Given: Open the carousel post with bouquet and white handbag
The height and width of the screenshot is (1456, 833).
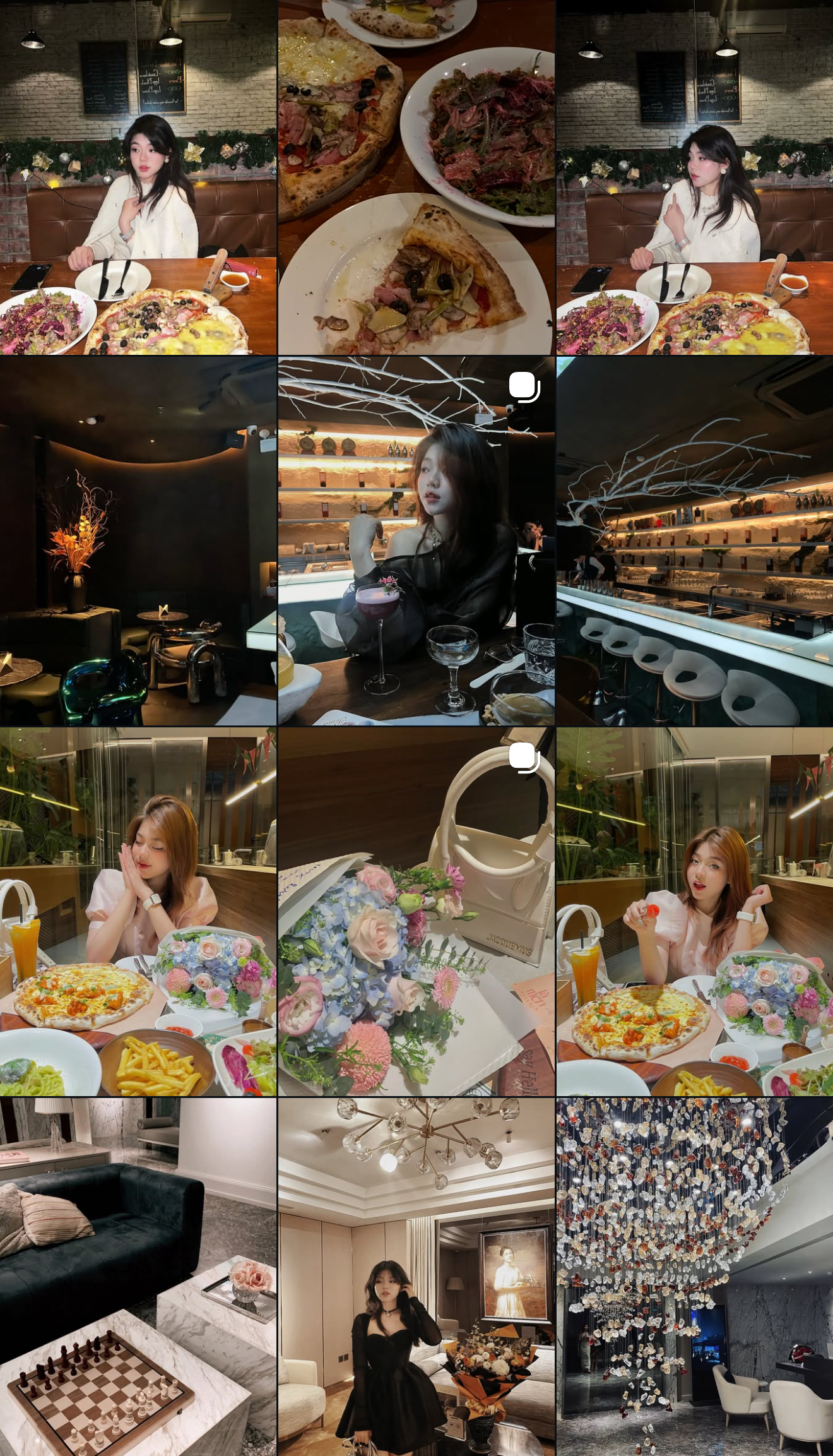Looking at the screenshot, I should click(x=416, y=911).
